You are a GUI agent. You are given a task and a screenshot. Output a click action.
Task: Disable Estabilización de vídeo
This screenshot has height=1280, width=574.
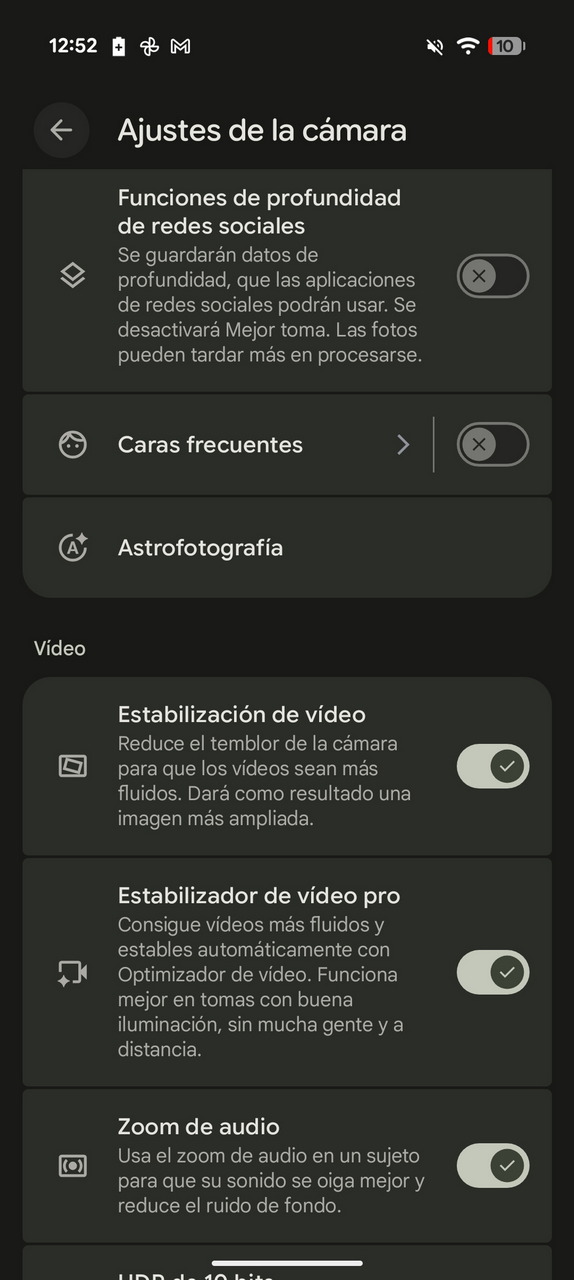[492, 767]
